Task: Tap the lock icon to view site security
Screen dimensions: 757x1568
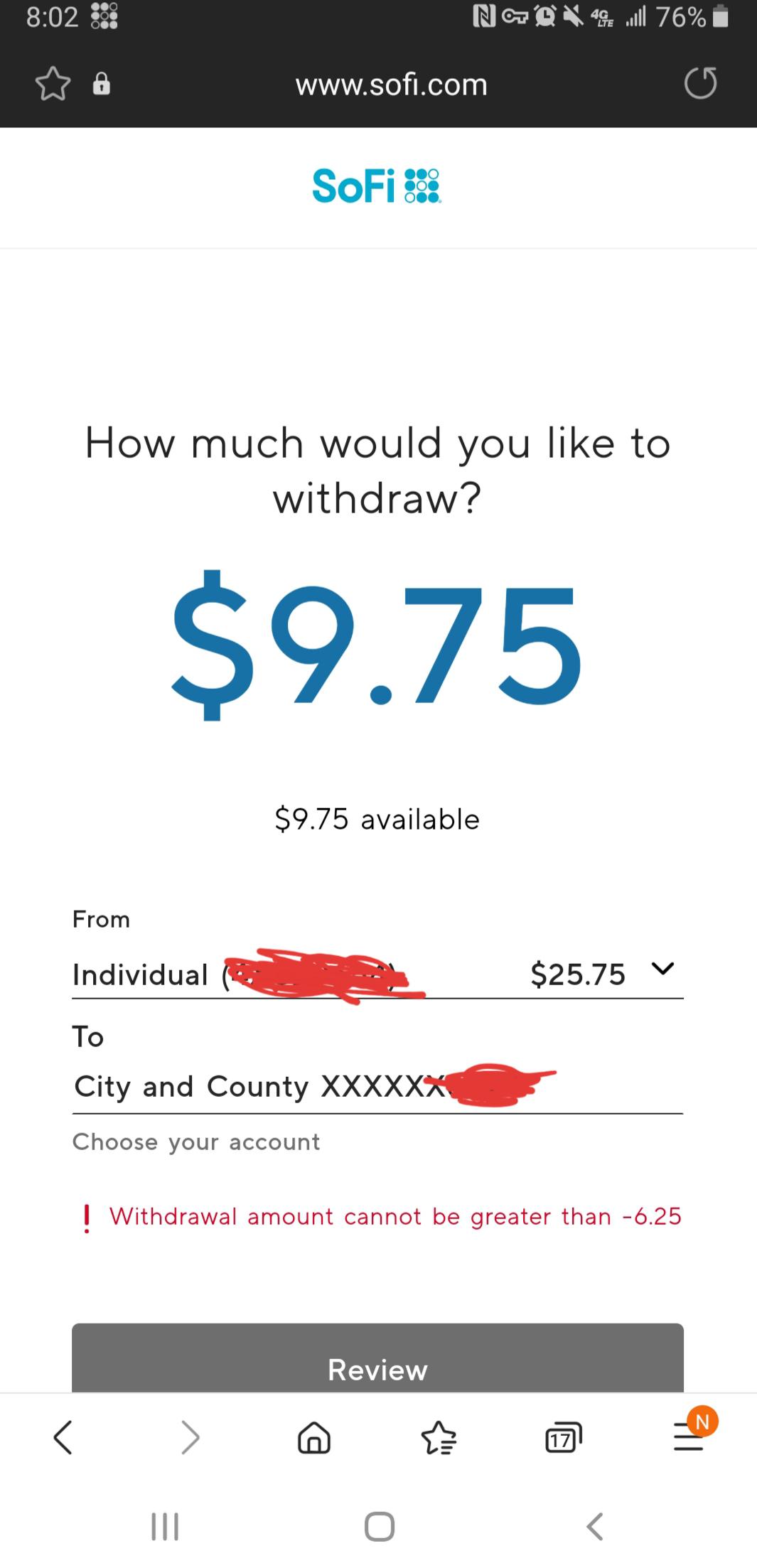Action: click(102, 83)
